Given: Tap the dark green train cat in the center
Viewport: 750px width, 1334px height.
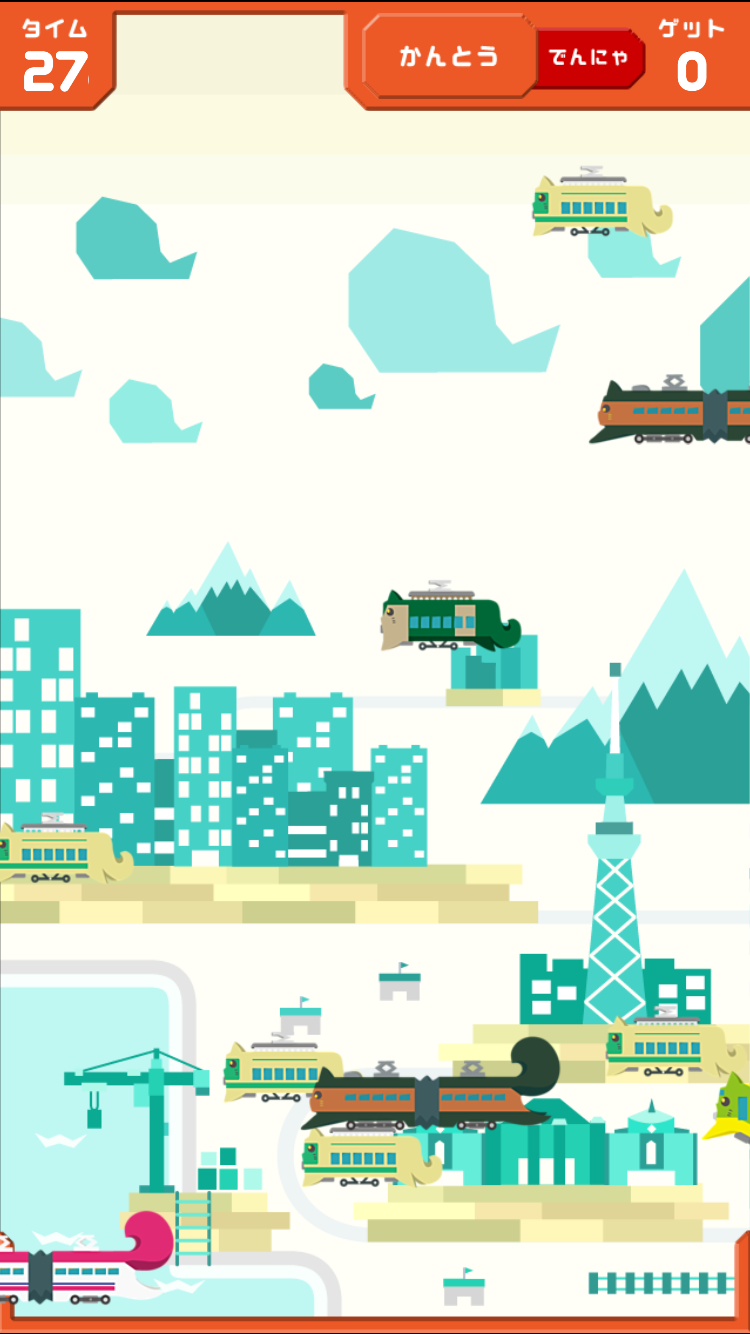Looking at the screenshot, I should click(448, 620).
